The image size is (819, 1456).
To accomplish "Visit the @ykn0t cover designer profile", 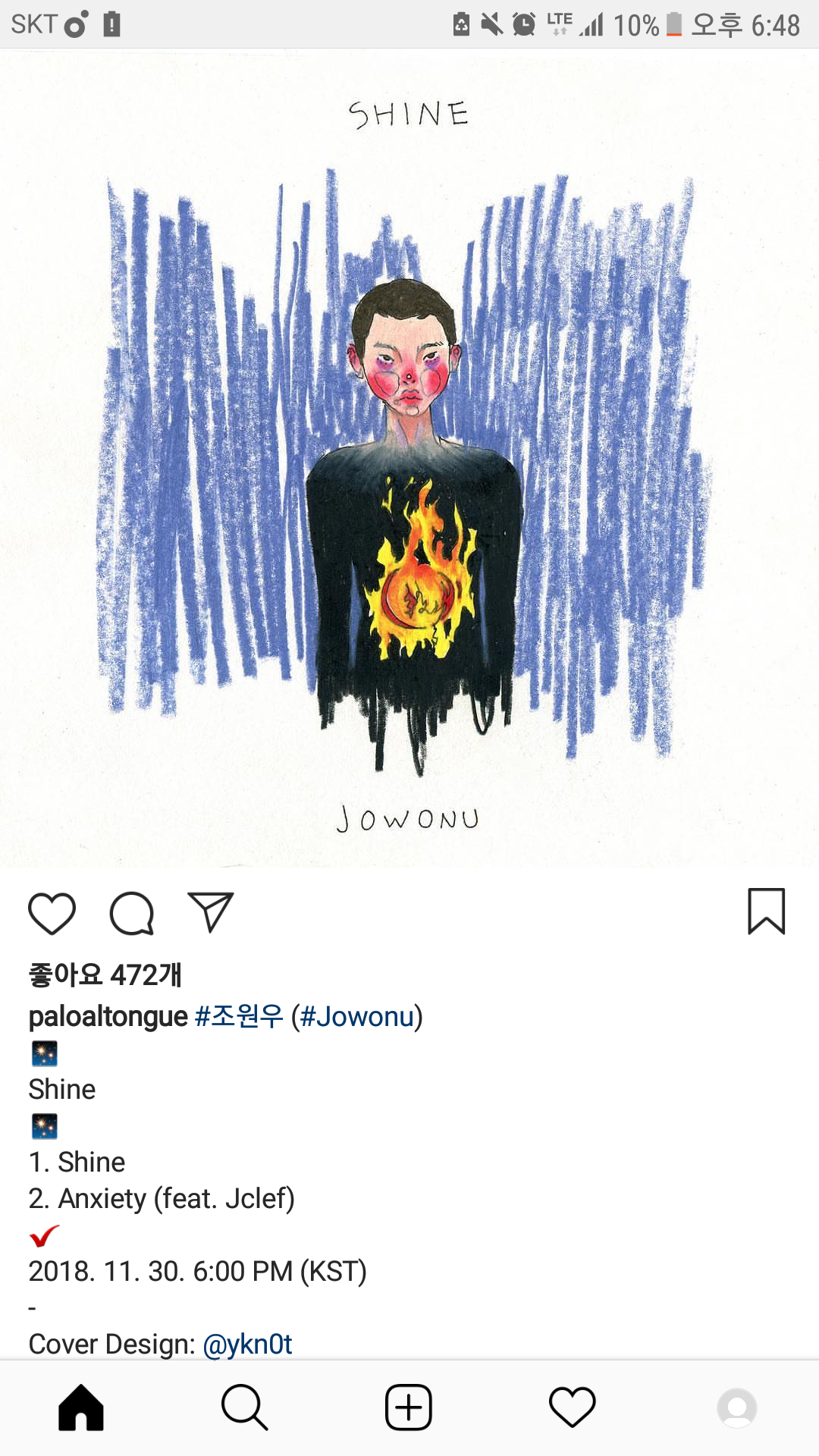I will 247,1344.
